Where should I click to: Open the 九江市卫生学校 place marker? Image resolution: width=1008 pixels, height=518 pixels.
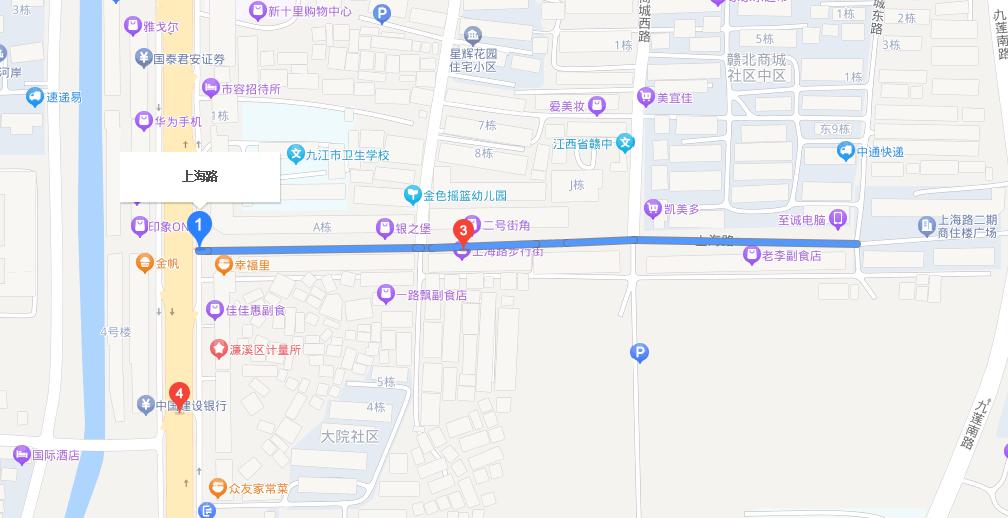click(296, 154)
